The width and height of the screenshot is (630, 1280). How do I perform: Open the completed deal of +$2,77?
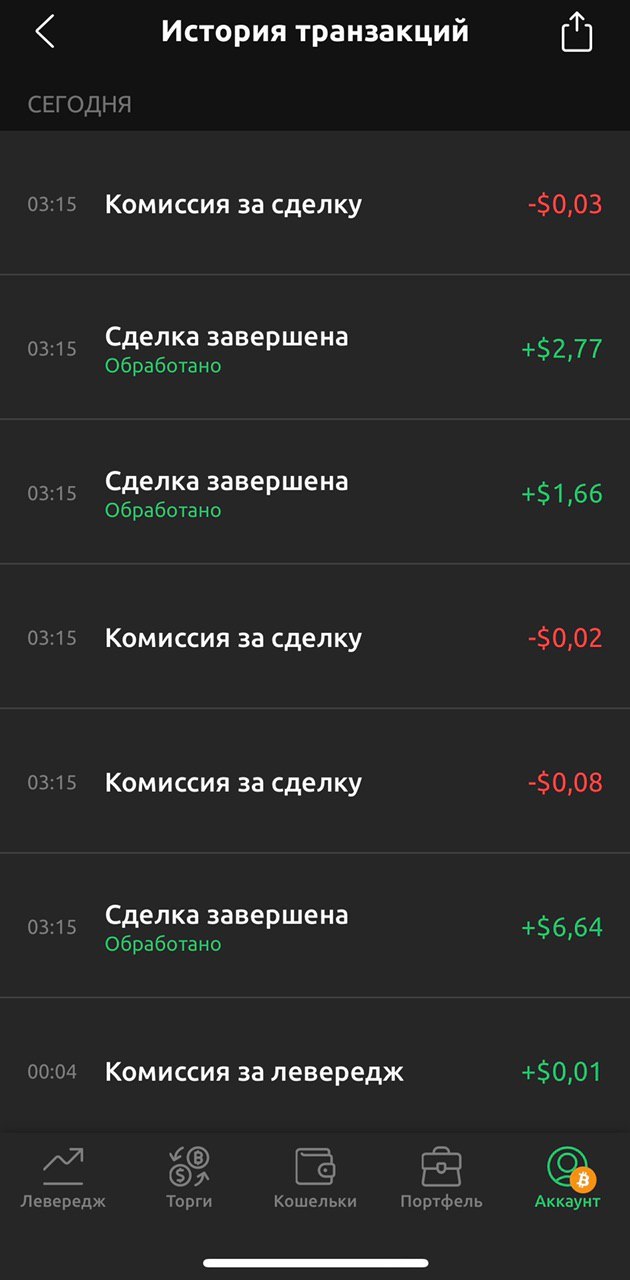coord(315,348)
